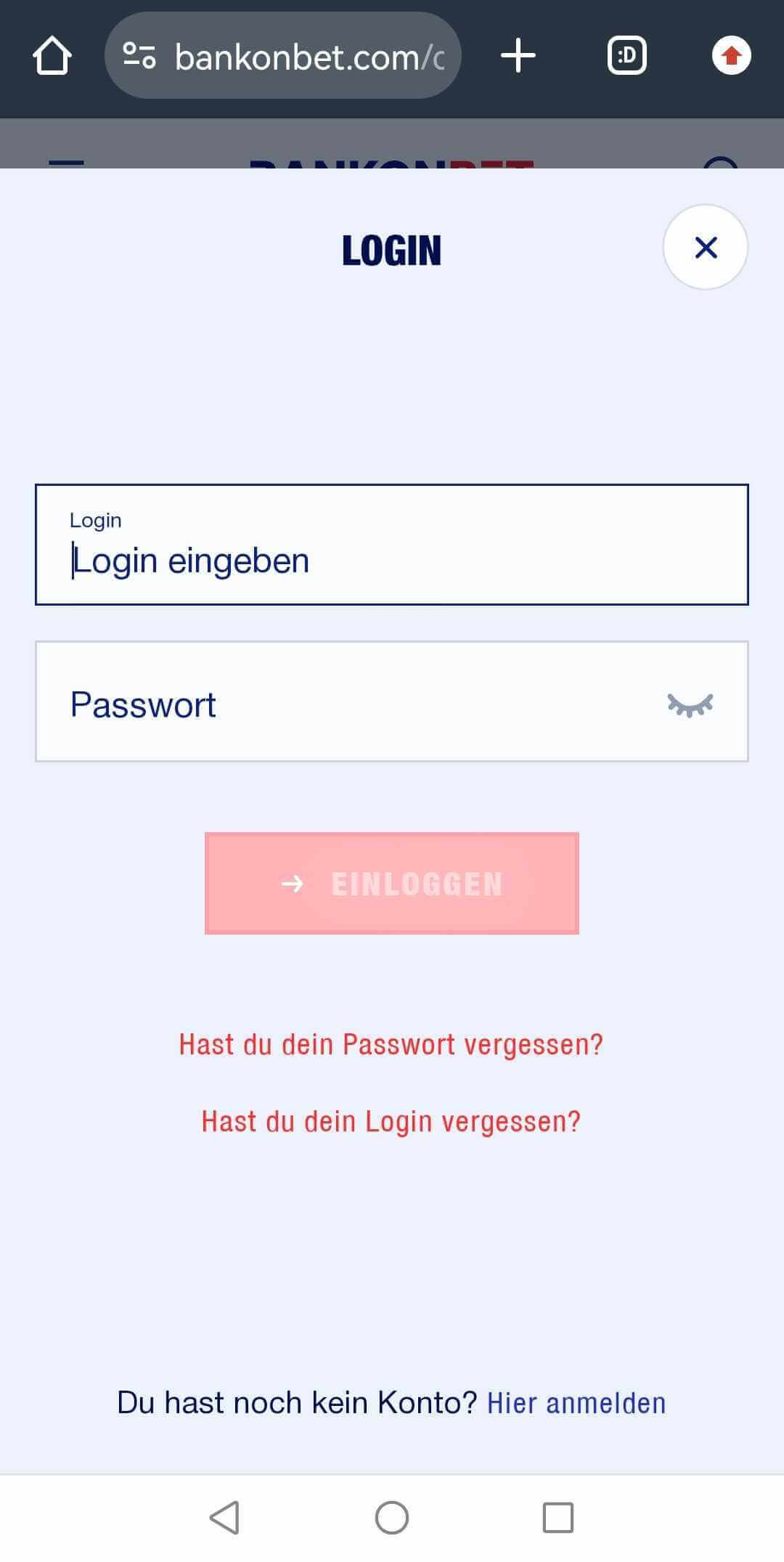Tap the system back button
This screenshot has width=784, height=1562.
tap(225, 1518)
